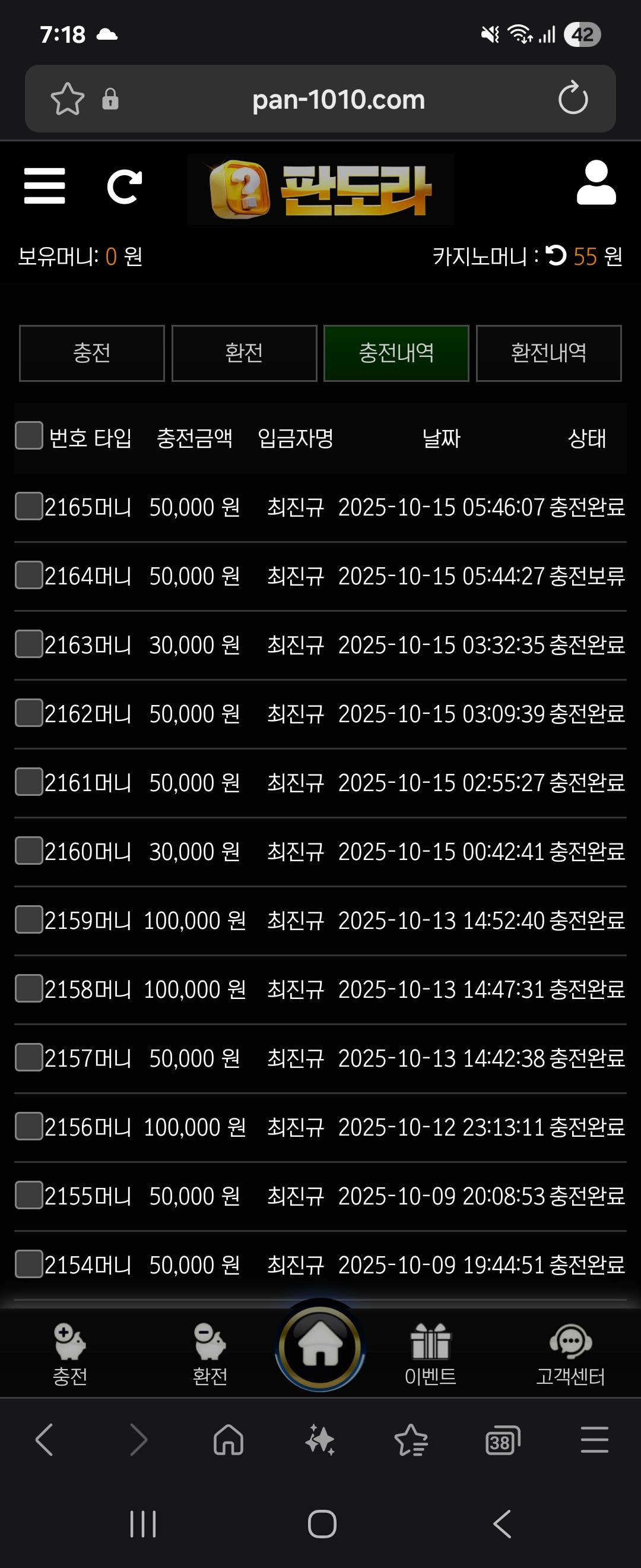The width and height of the screenshot is (641, 1568).
Task: Tap the center home button
Action: click(320, 1348)
